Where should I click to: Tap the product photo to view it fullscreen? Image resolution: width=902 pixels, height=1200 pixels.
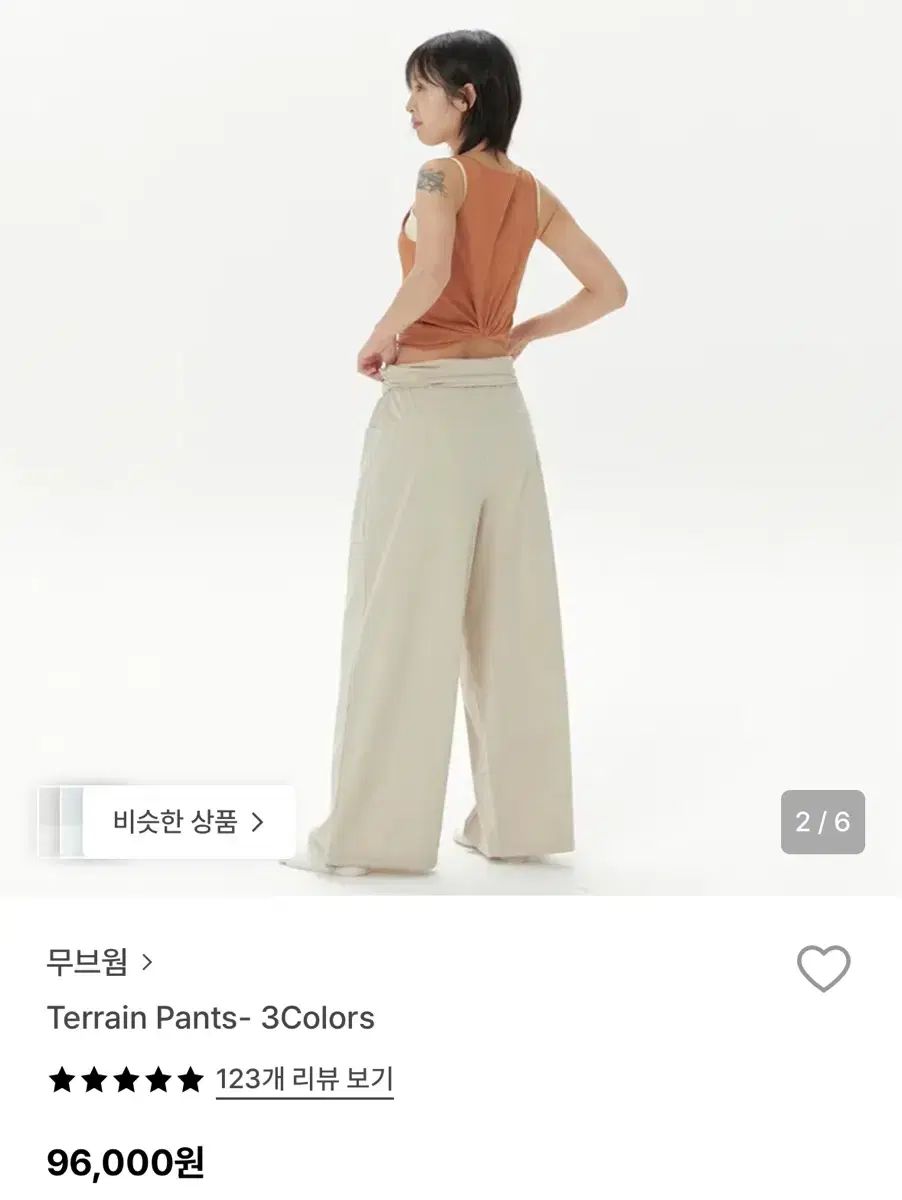(451, 450)
